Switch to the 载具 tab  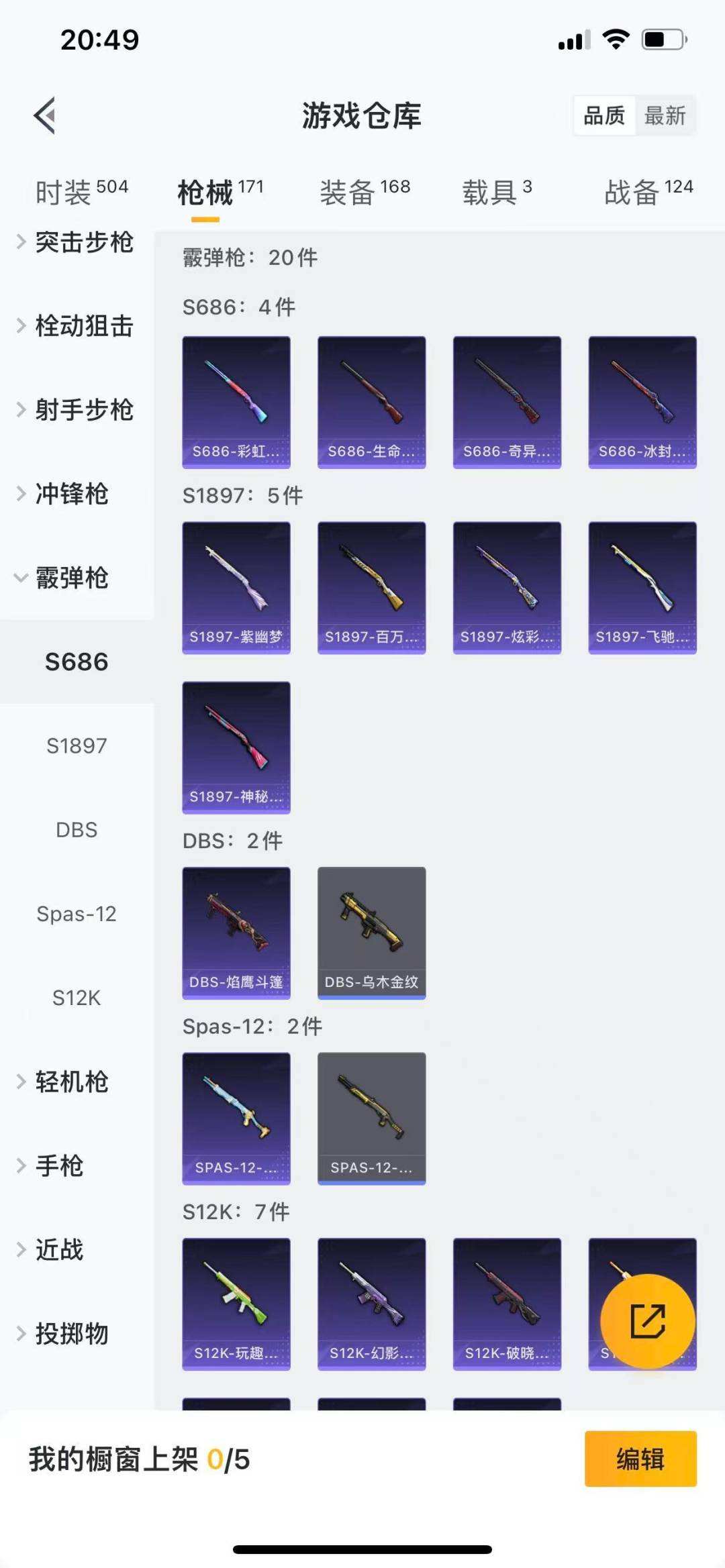(x=497, y=192)
